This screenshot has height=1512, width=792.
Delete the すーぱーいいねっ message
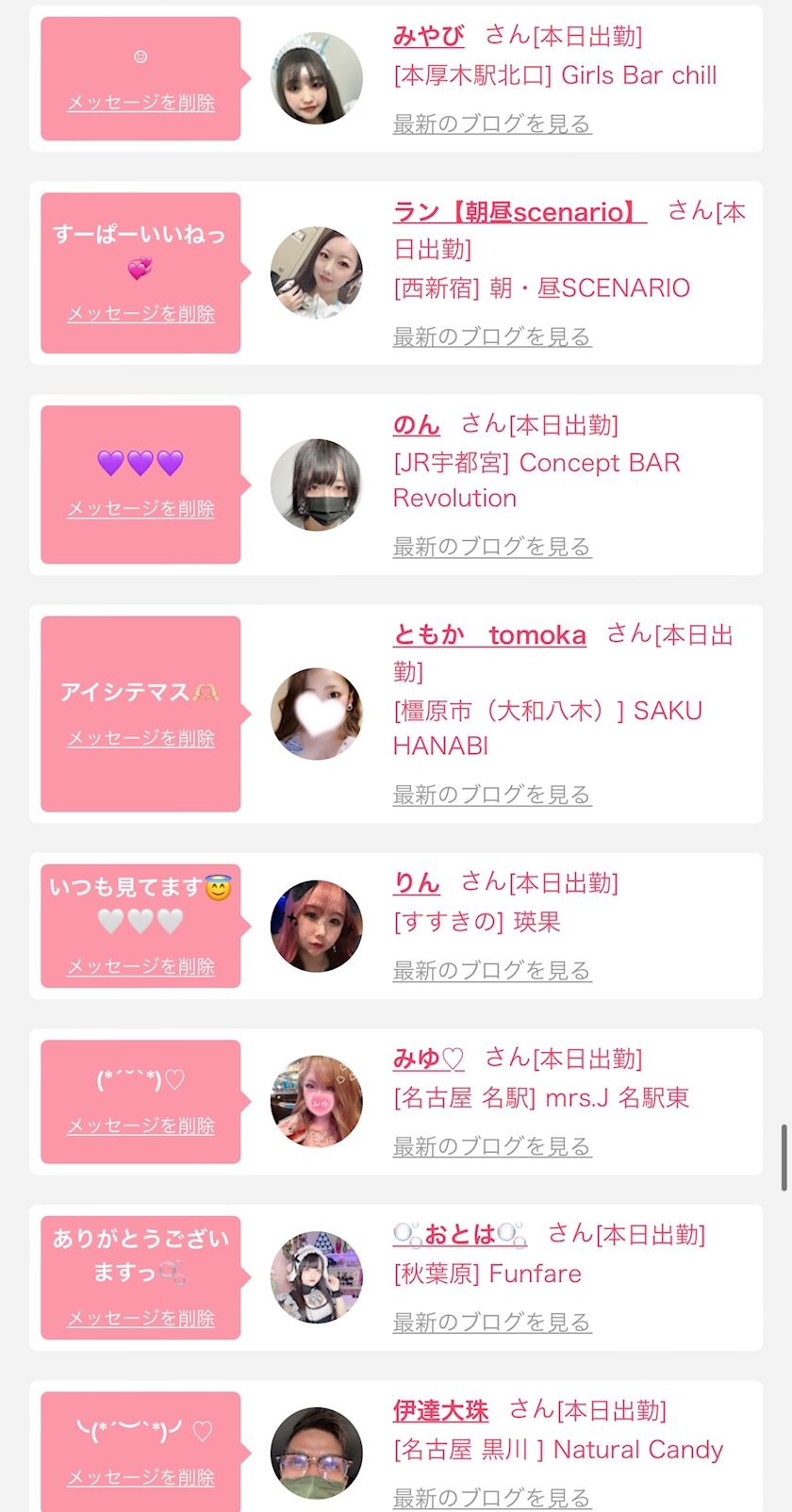140,313
